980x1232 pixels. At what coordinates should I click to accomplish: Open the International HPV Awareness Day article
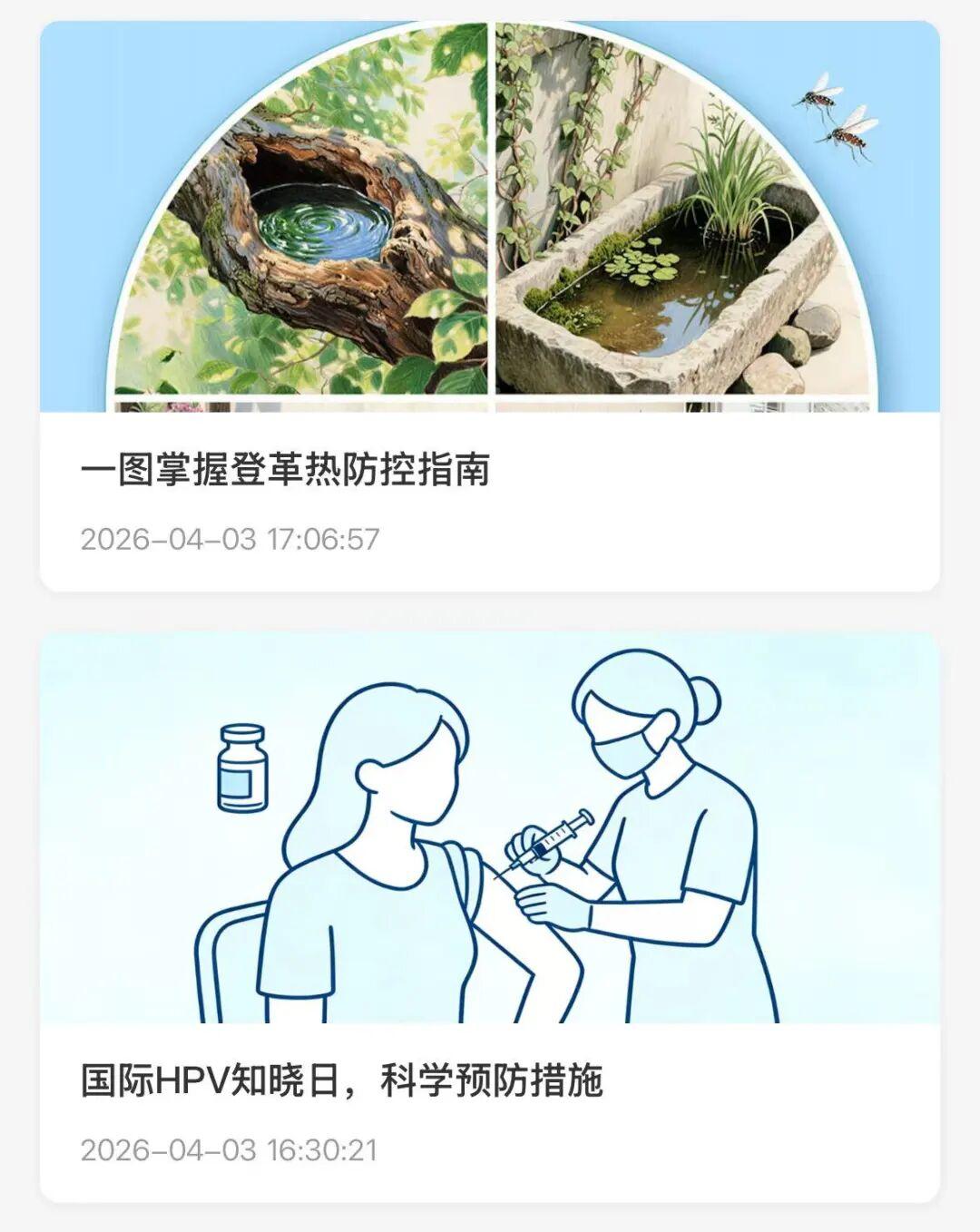click(x=341, y=1081)
